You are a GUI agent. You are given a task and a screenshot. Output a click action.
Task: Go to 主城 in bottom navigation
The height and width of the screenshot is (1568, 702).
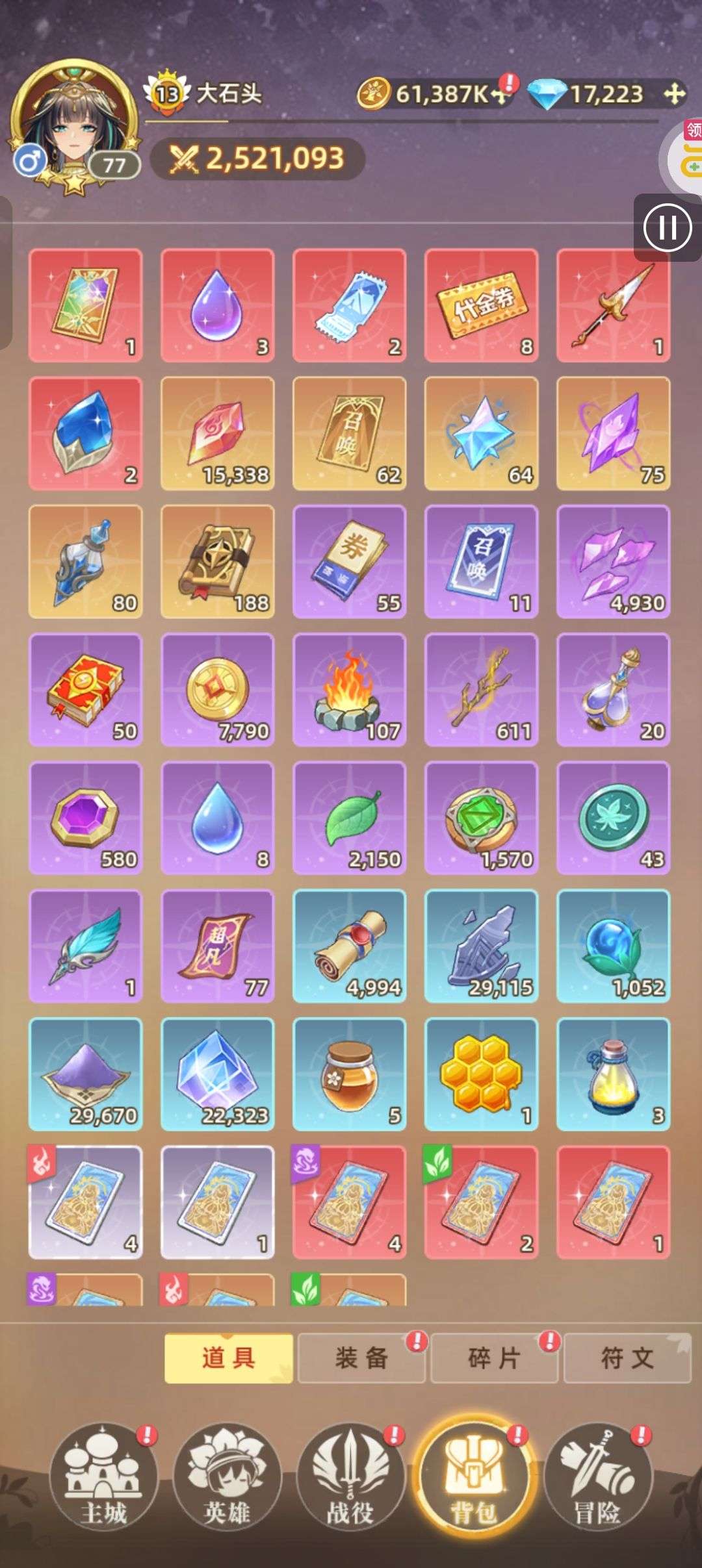tap(104, 1478)
